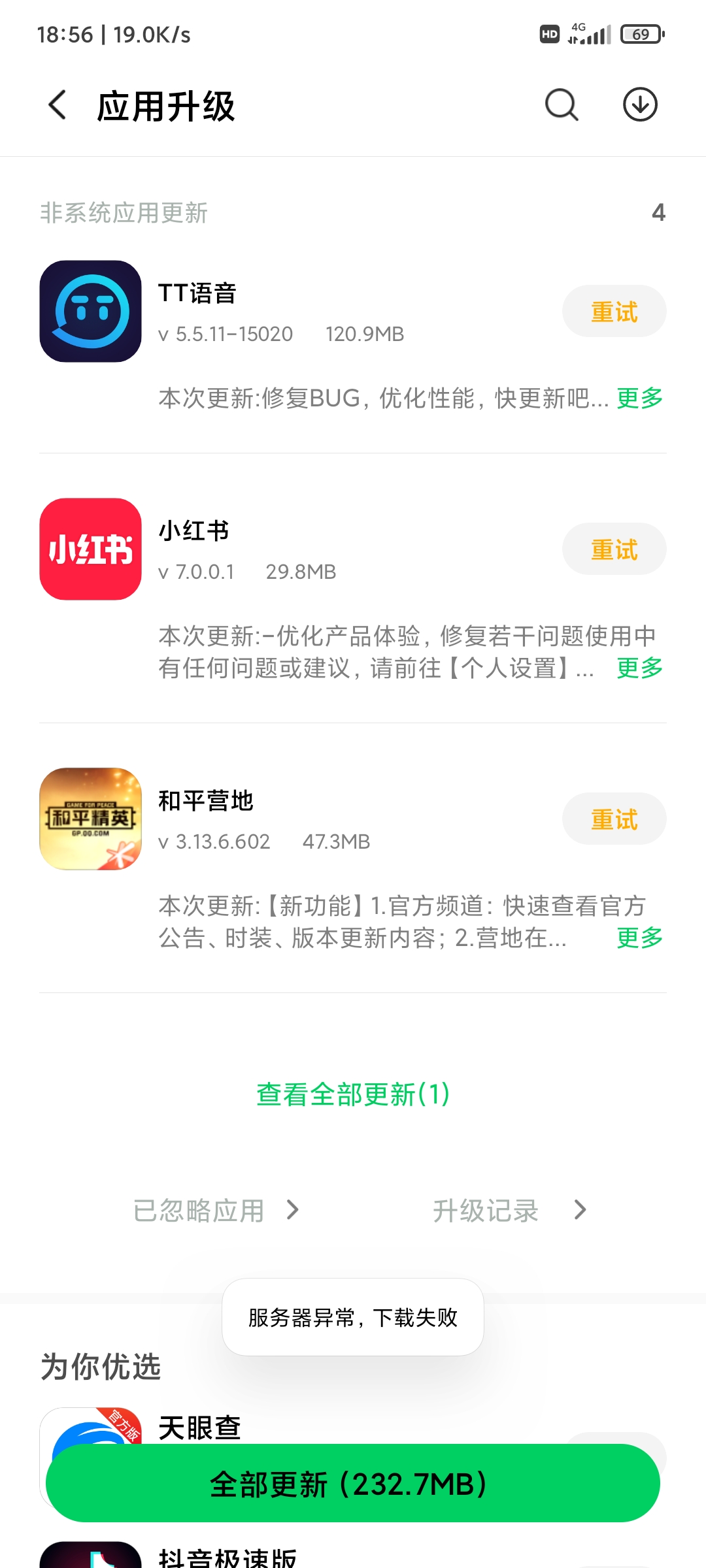The width and height of the screenshot is (706, 1568).
Task: Retry the TT语音 update
Action: (614, 311)
